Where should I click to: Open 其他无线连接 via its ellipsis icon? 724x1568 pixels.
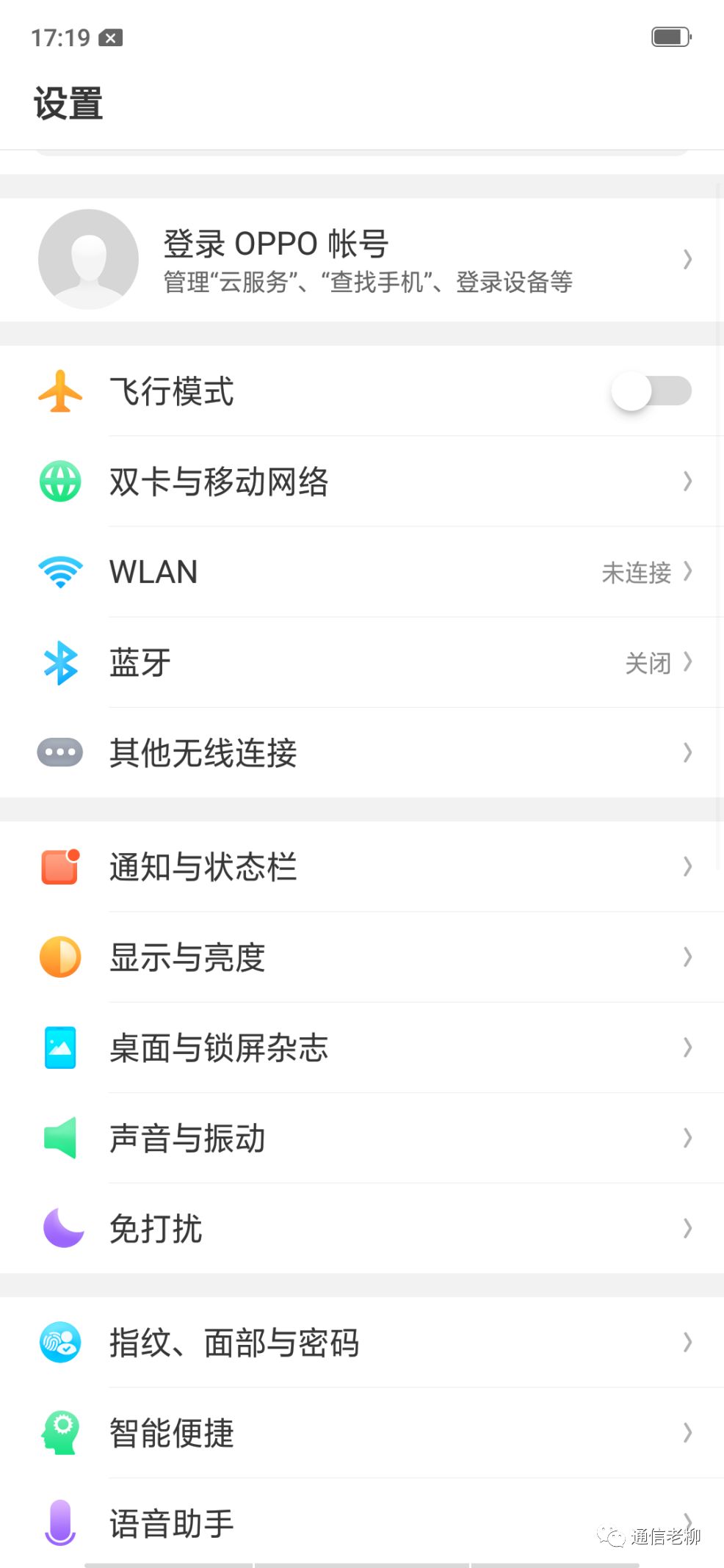click(x=59, y=752)
